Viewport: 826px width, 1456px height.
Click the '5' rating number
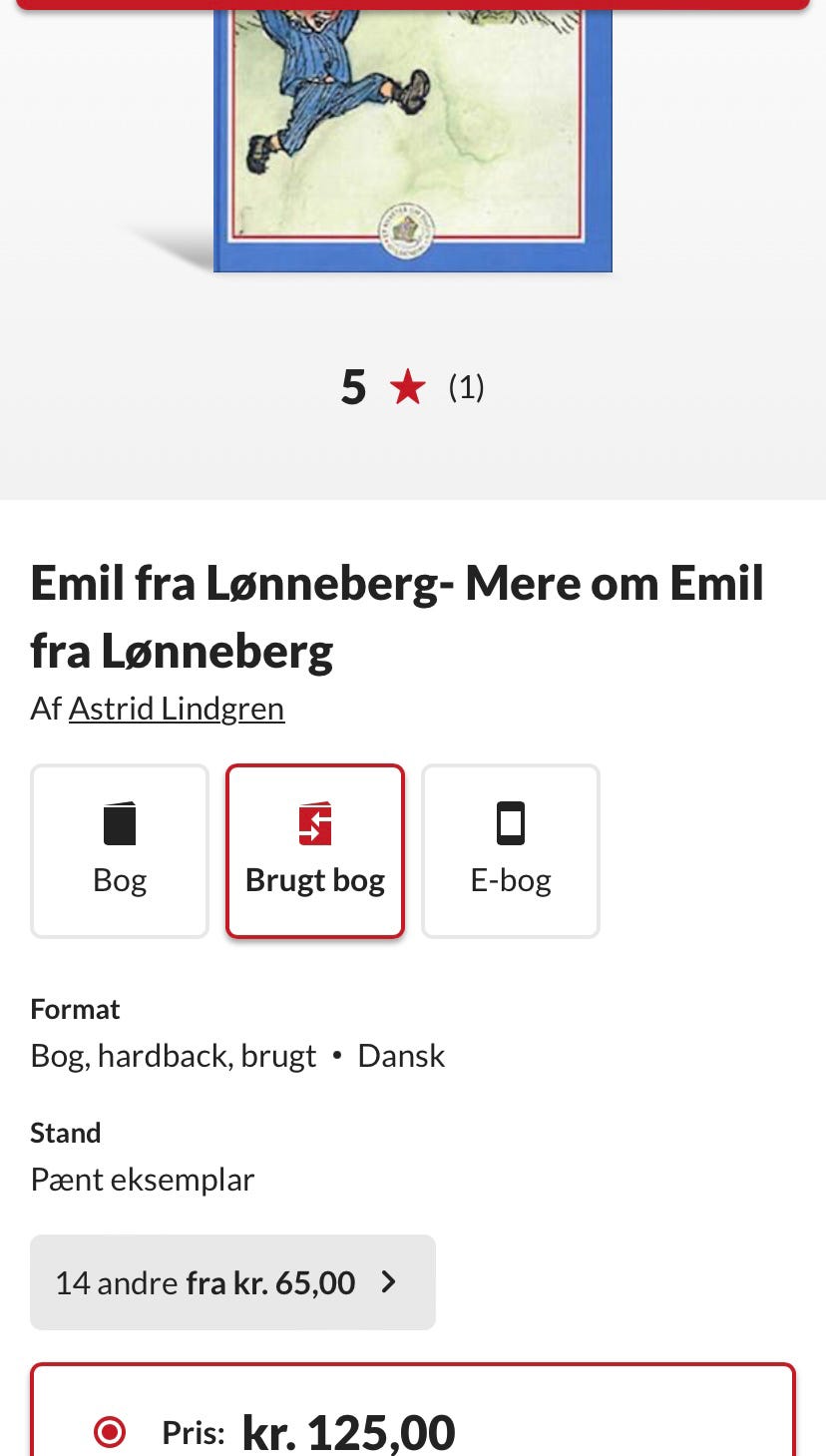pos(352,387)
